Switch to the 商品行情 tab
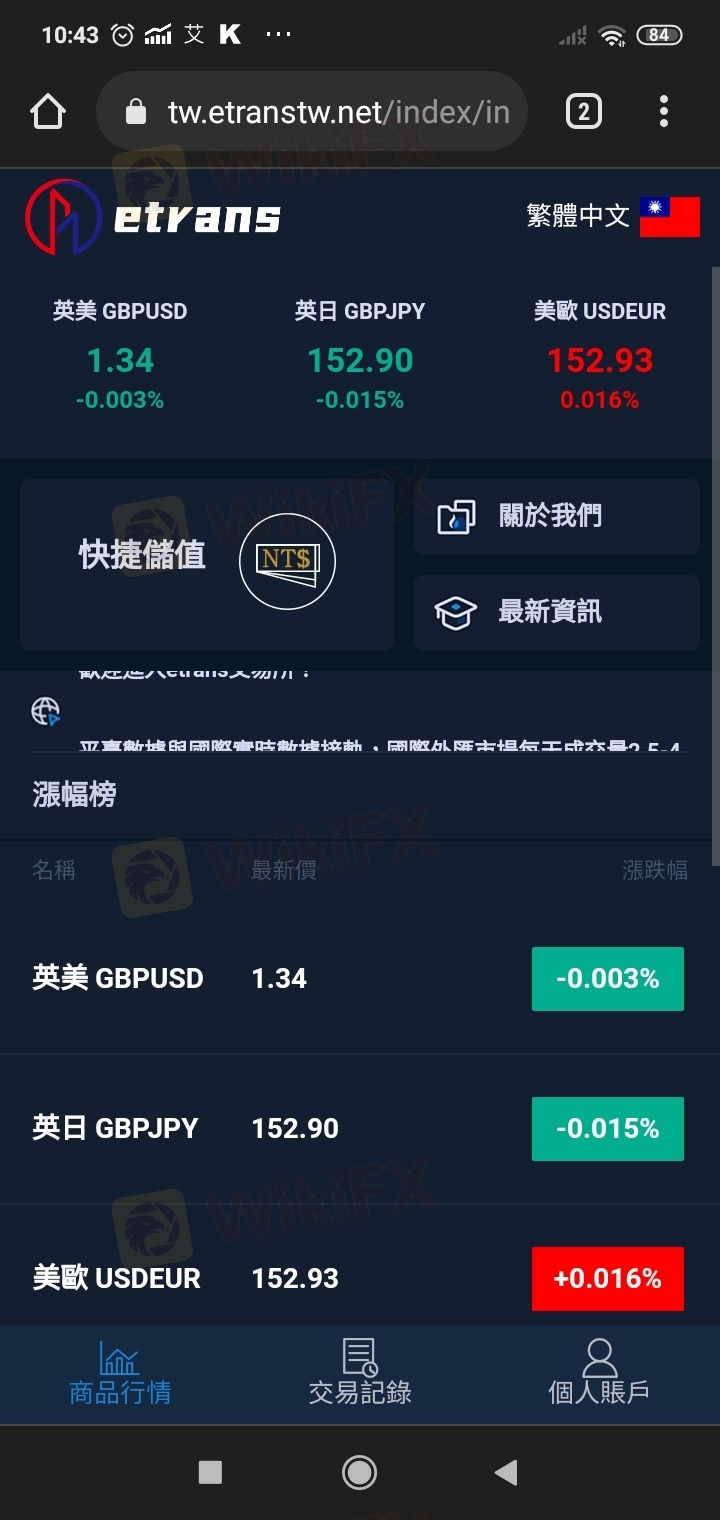The height and width of the screenshot is (1520, 720). pos(120,1375)
